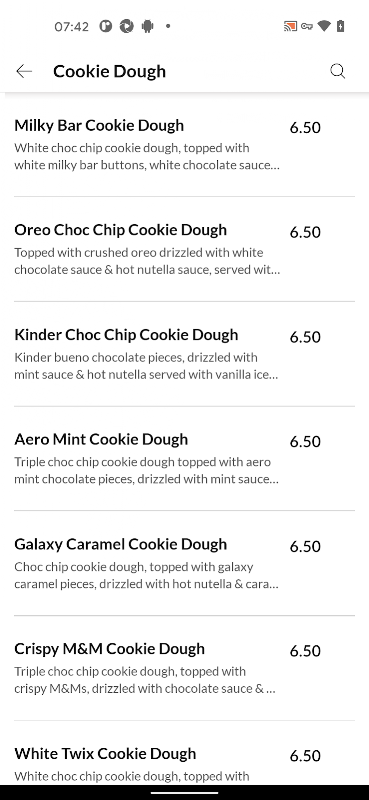This screenshot has height=800, width=369.
Task: Open Galaxy Caramel Cookie Dough
Action: [x=184, y=563]
